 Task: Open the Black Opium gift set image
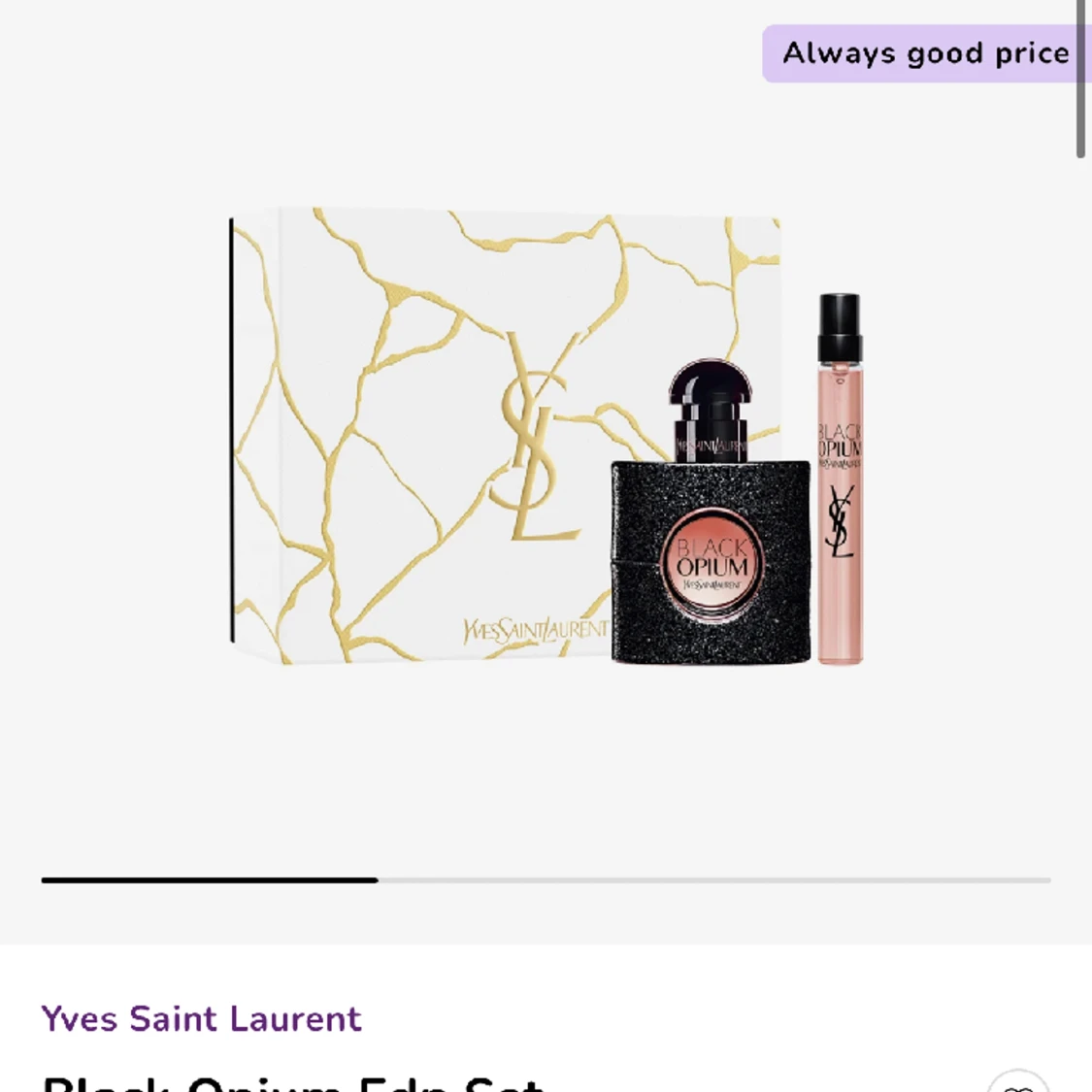(546, 437)
